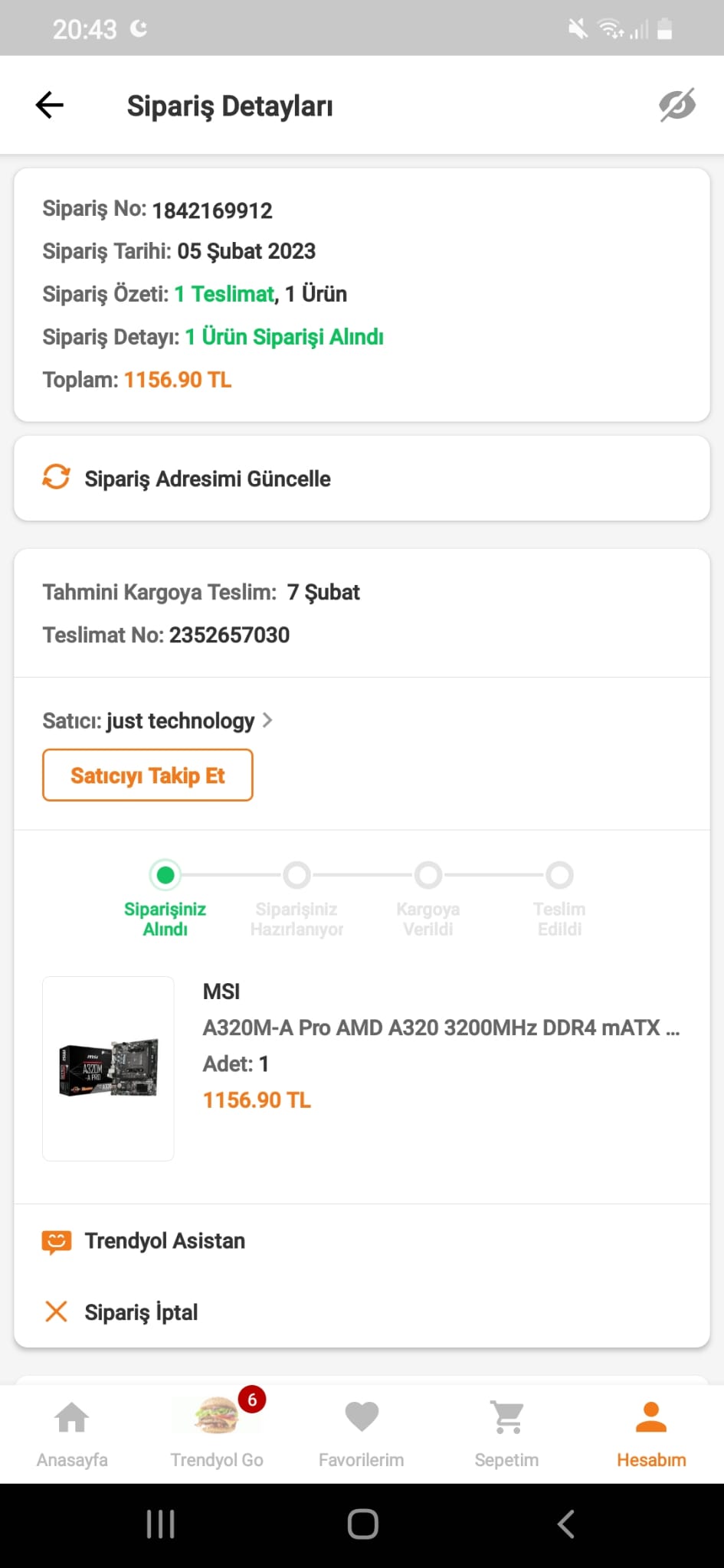Open Sipariş Adresimi Güncelle
Image resolution: width=724 pixels, height=1568 pixels.
coord(207,479)
